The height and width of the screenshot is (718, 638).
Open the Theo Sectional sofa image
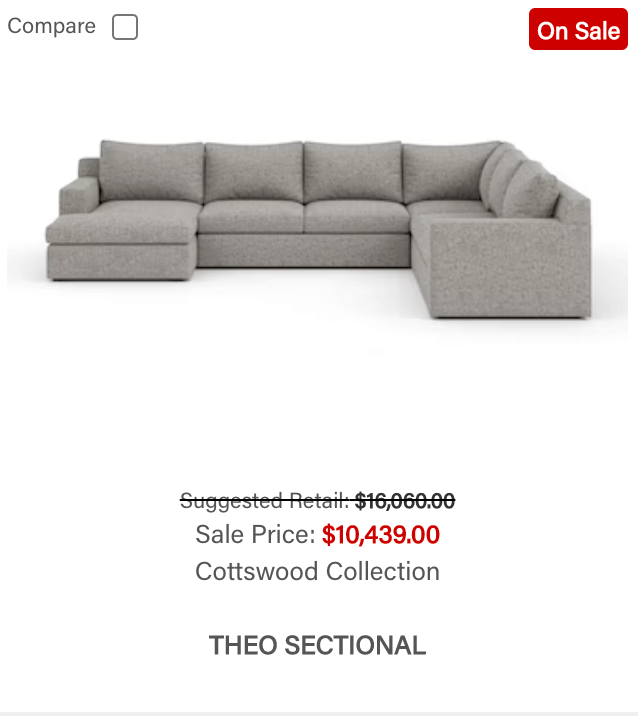318,228
